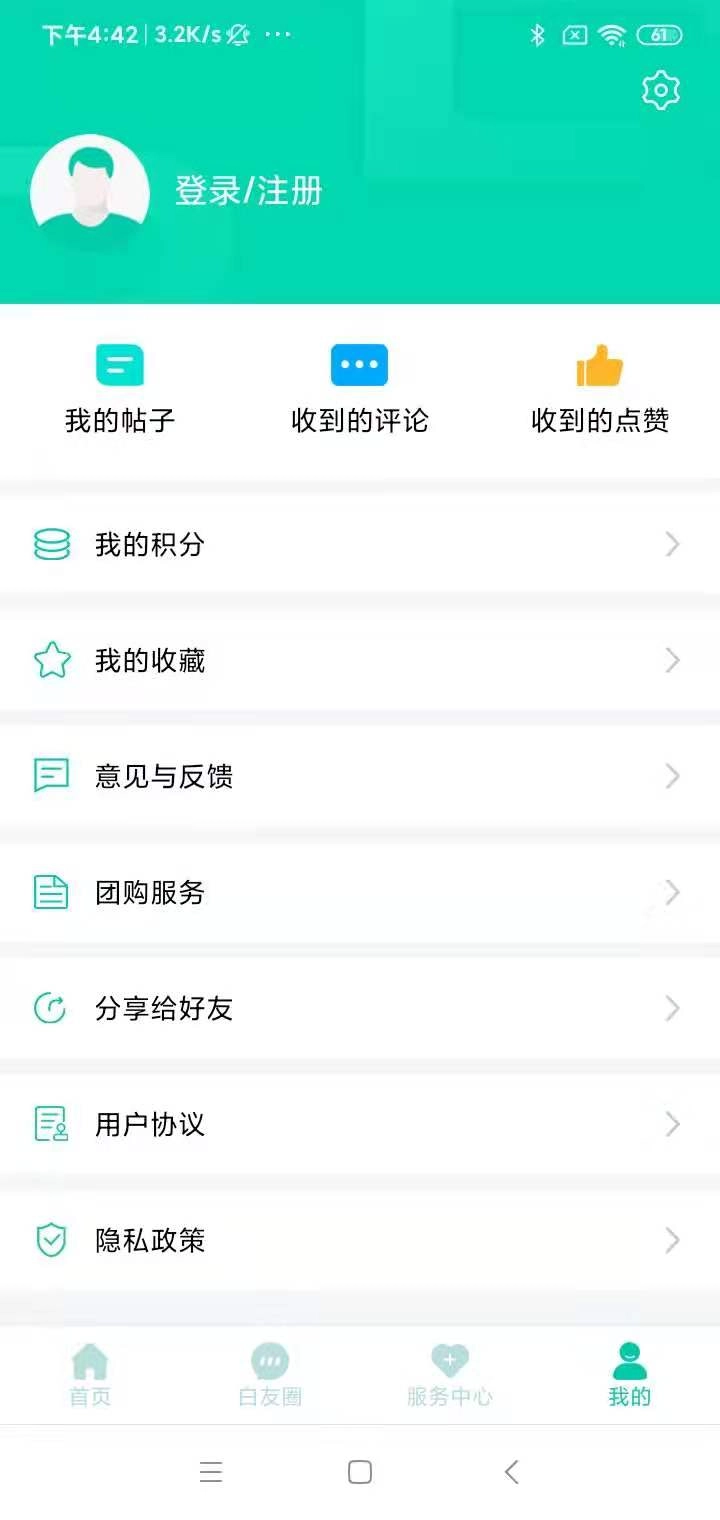720x1520 pixels.
Task: Open the 意见与反馈 feedback speech bubble icon
Action: tap(51, 775)
